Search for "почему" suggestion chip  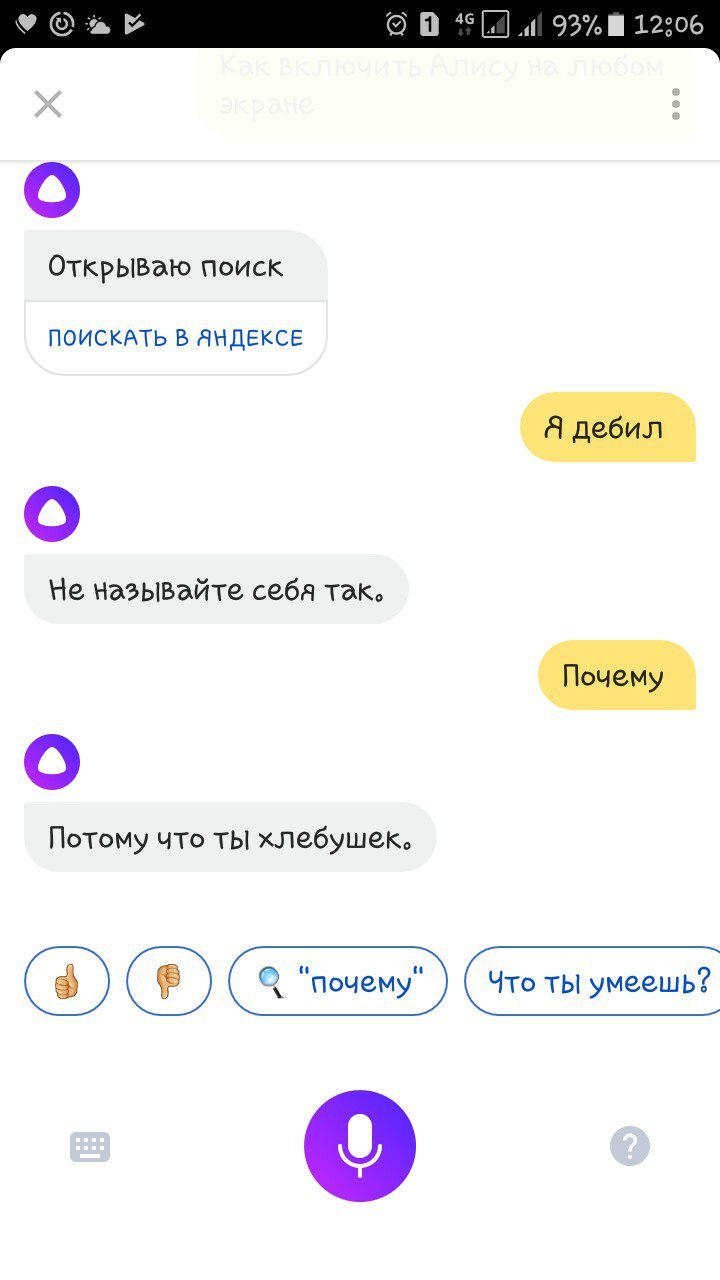[x=338, y=982]
